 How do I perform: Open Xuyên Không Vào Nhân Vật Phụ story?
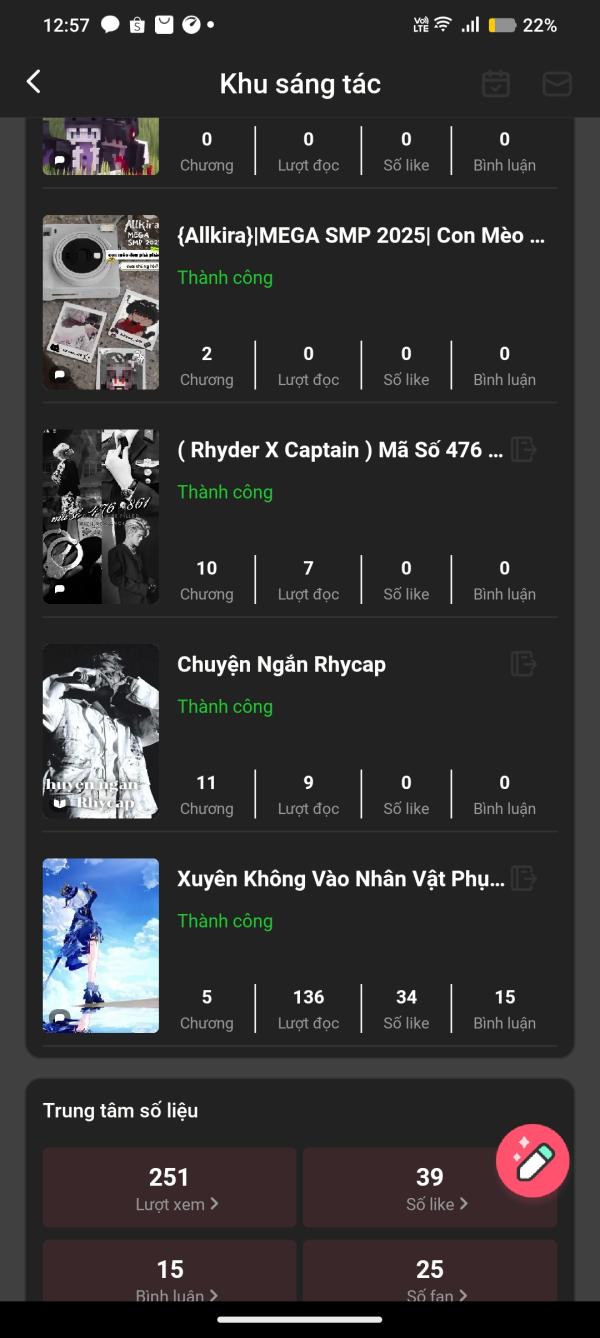pyautogui.click(x=340, y=879)
